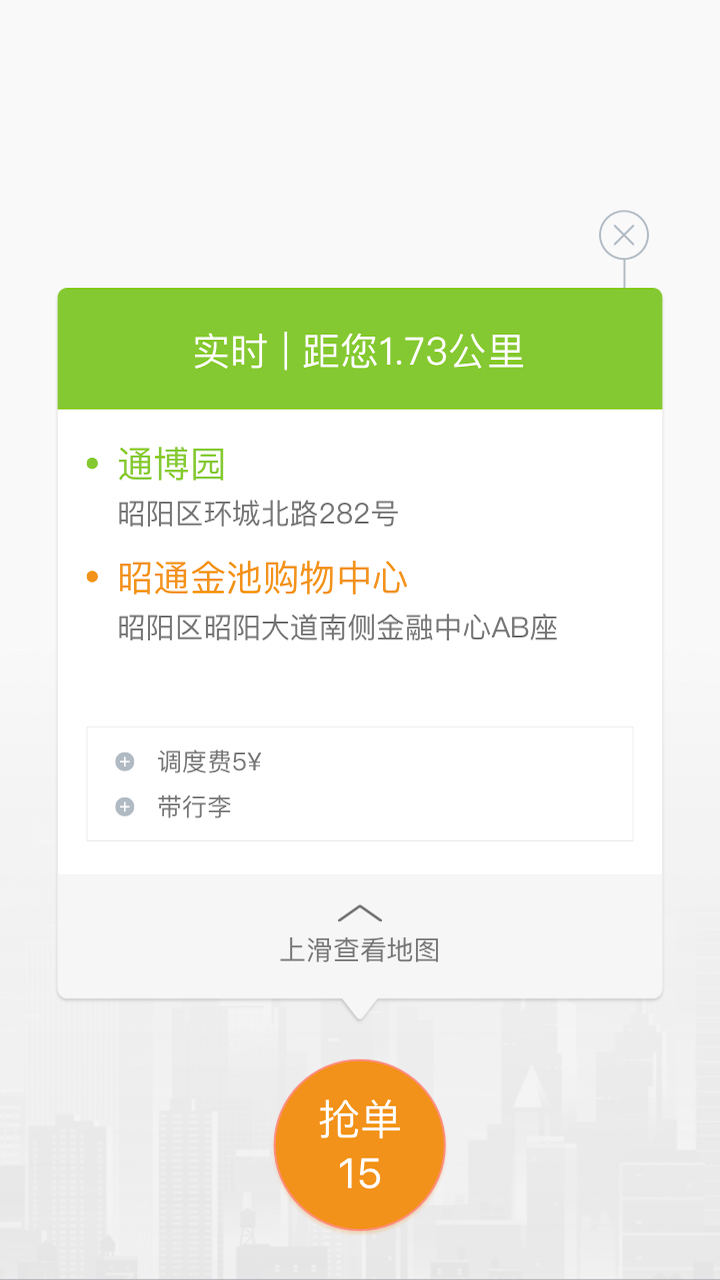Expand the map via the 上滑查看地图 chevron
Screen dimensions: 720x1280
point(360,914)
